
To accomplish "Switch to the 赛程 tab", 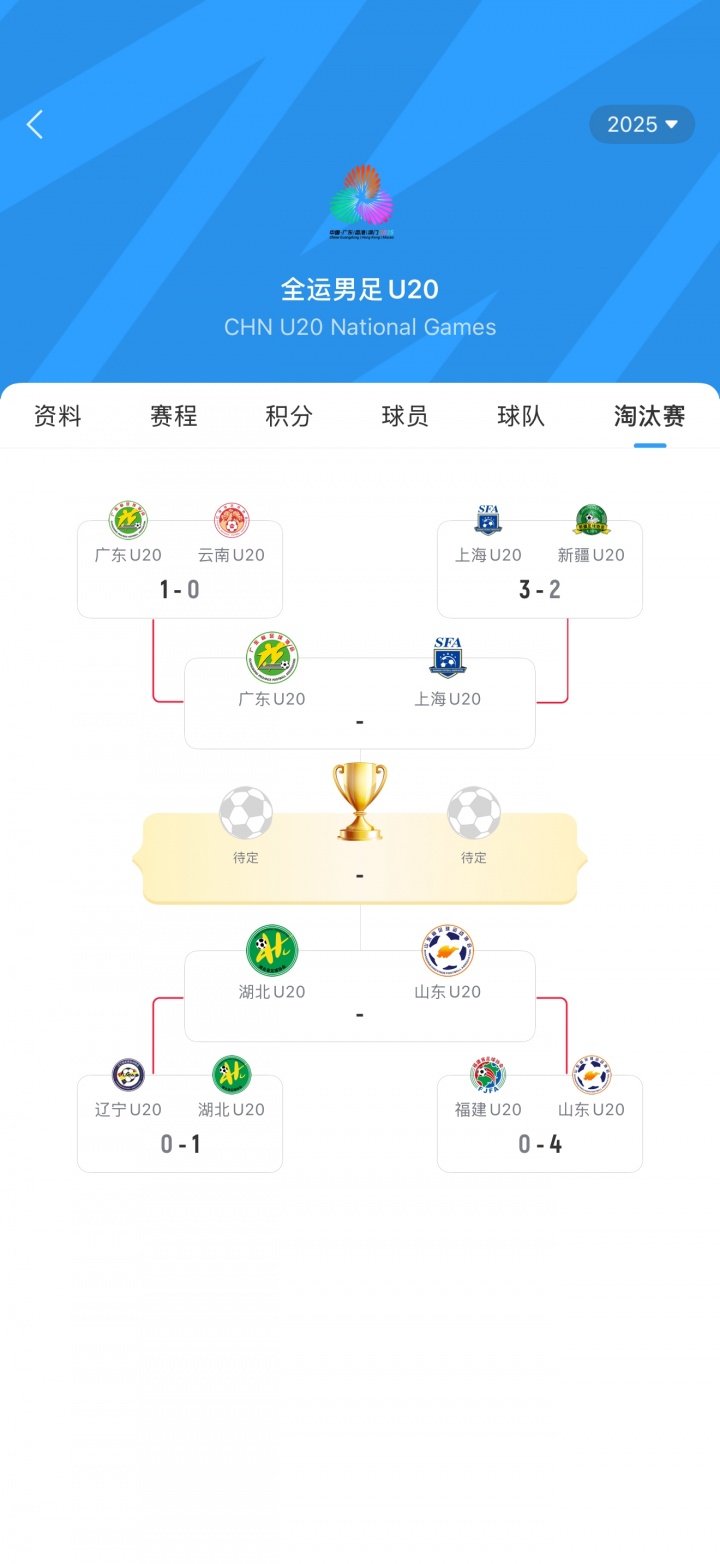I will [174, 416].
